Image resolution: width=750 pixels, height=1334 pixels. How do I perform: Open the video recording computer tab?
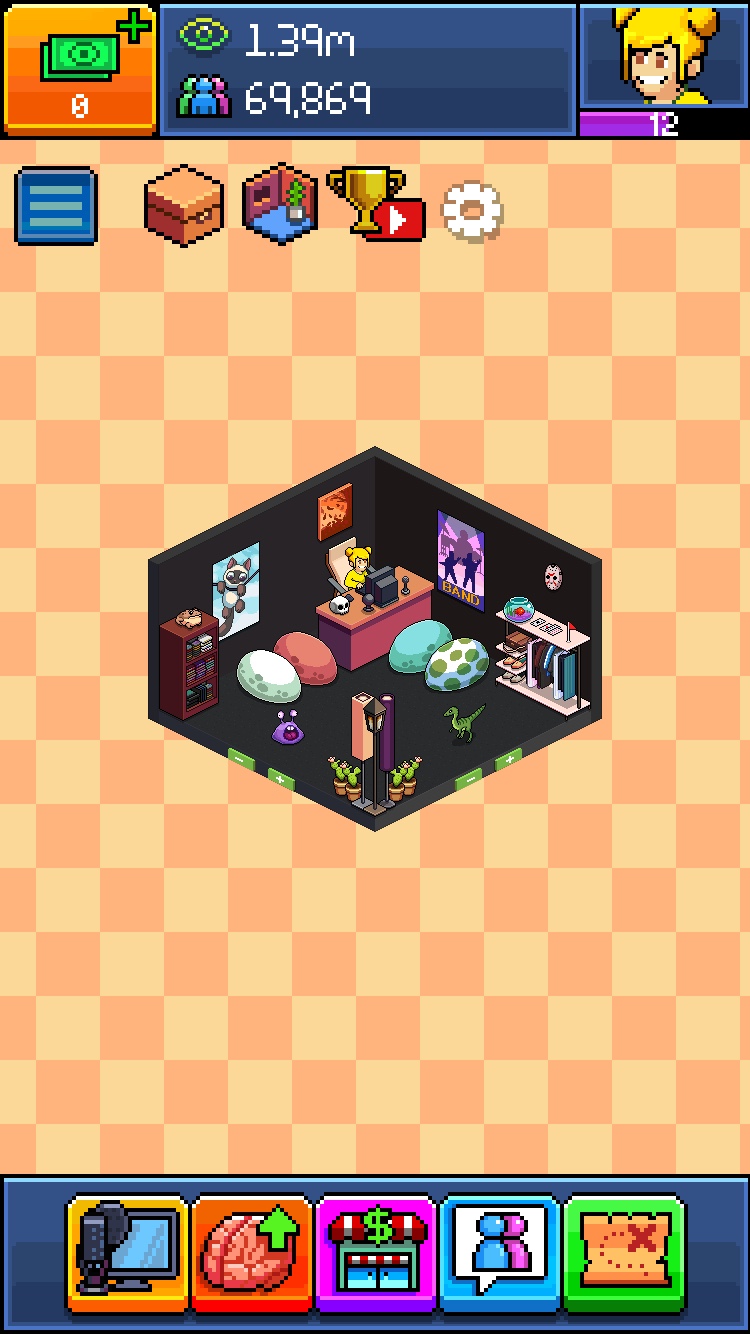(x=127, y=1252)
